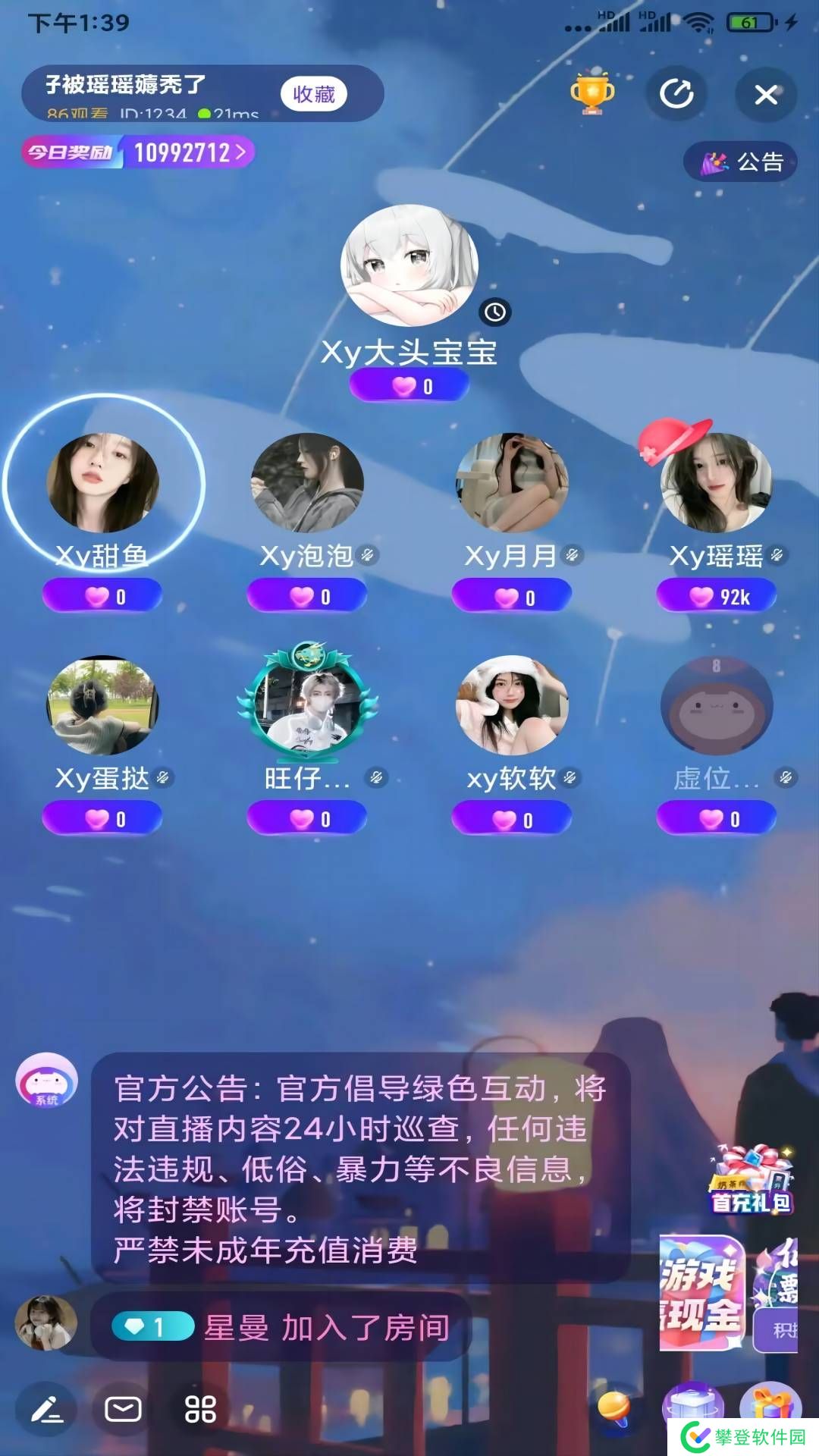819x1456 pixels.
Task: Close the voice room
Action: click(766, 95)
